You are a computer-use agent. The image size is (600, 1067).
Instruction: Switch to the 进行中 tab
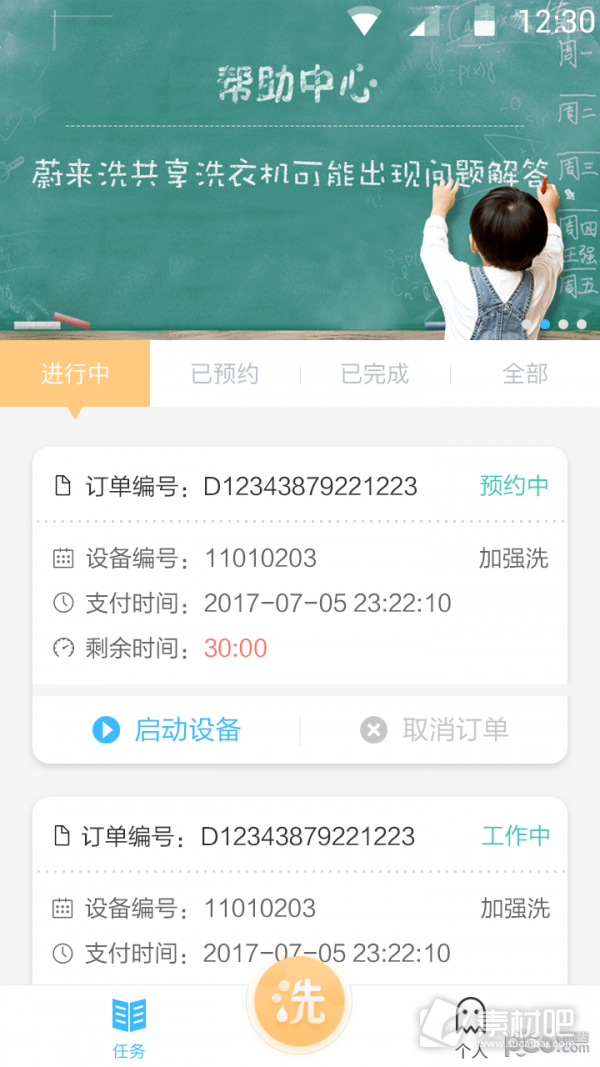tap(75, 374)
